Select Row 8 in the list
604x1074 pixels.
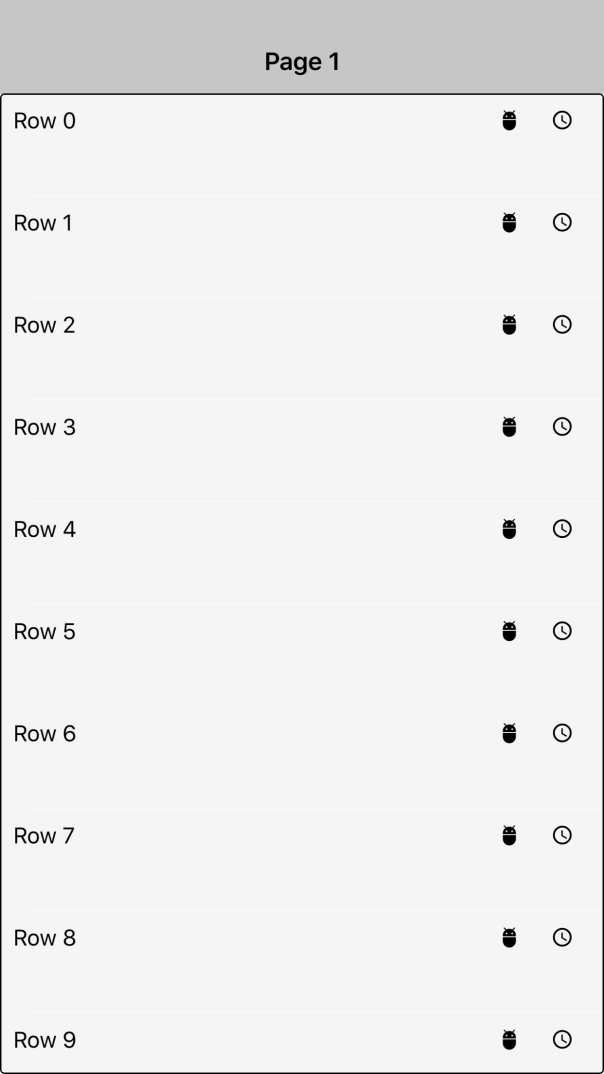click(x=44, y=937)
